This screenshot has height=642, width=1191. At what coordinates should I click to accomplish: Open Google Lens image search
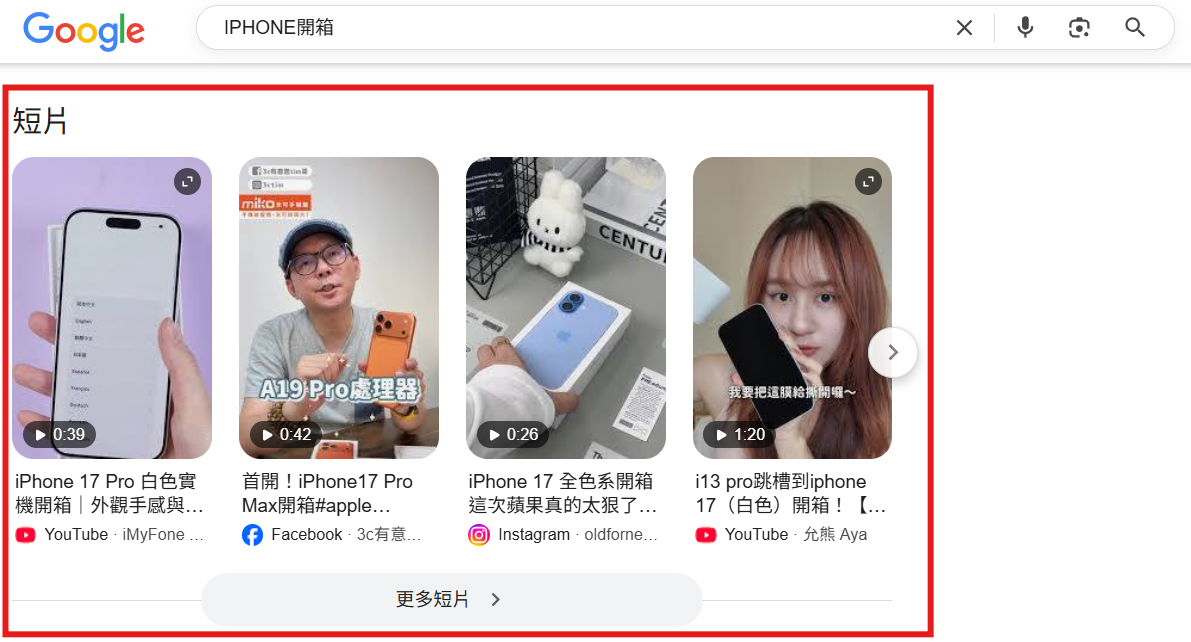1079,28
